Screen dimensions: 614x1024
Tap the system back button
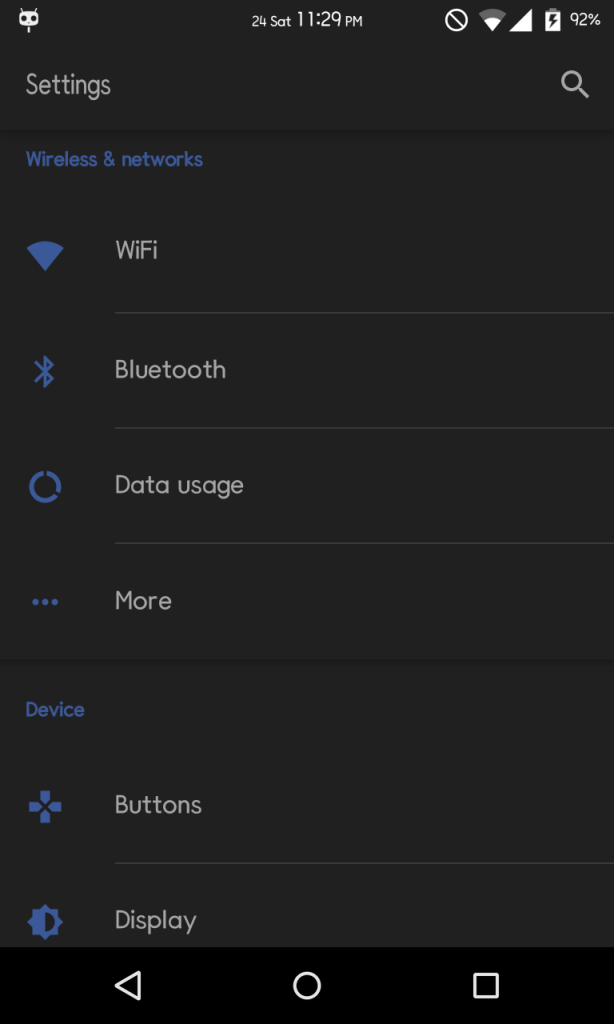tap(128, 985)
